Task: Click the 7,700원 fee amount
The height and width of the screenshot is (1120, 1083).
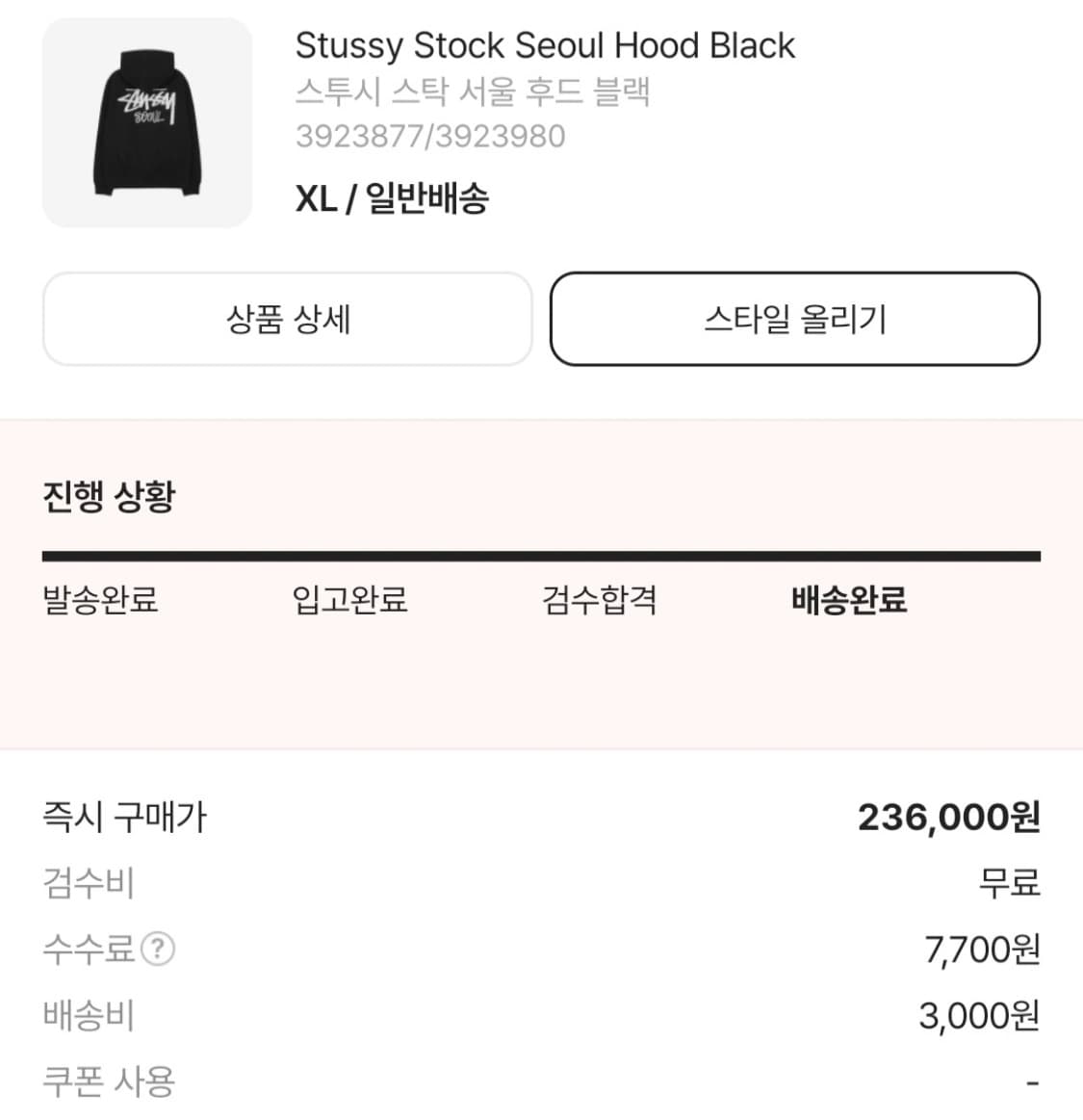Action: 979,950
